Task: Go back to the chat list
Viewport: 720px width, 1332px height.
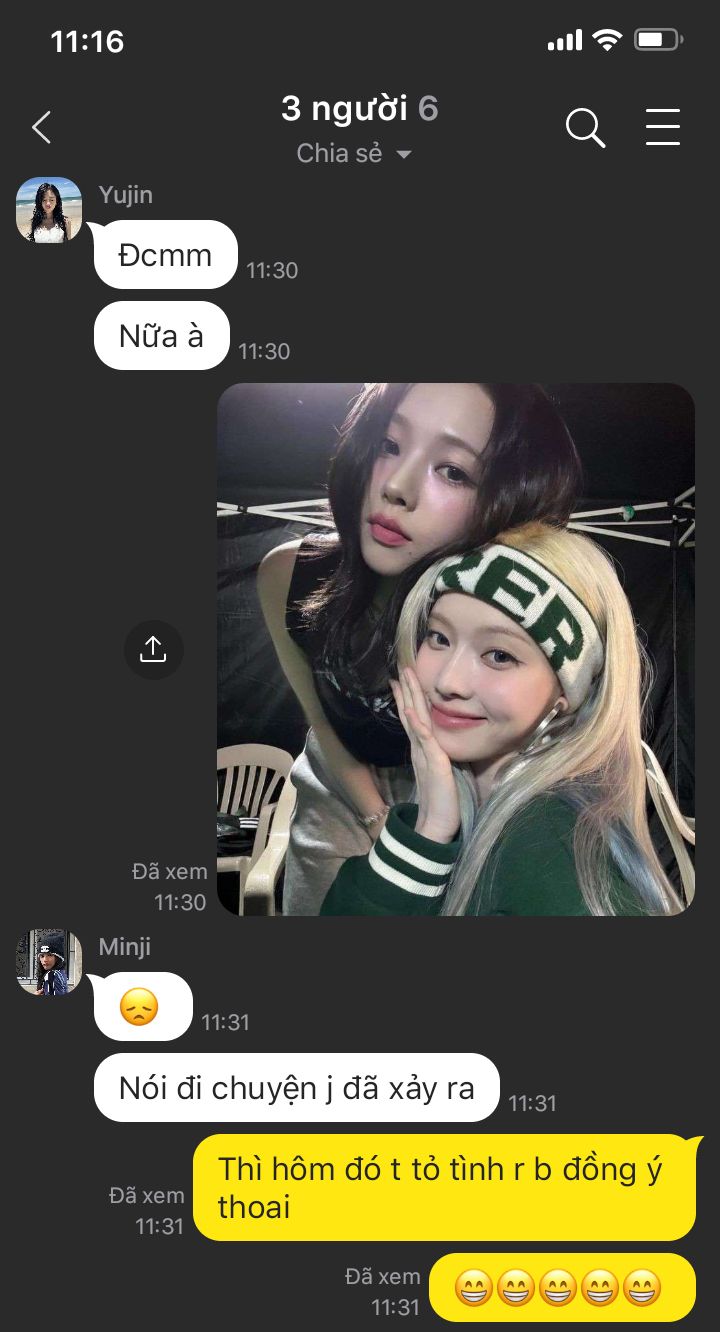Action: pyautogui.click(x=41, y=128)
